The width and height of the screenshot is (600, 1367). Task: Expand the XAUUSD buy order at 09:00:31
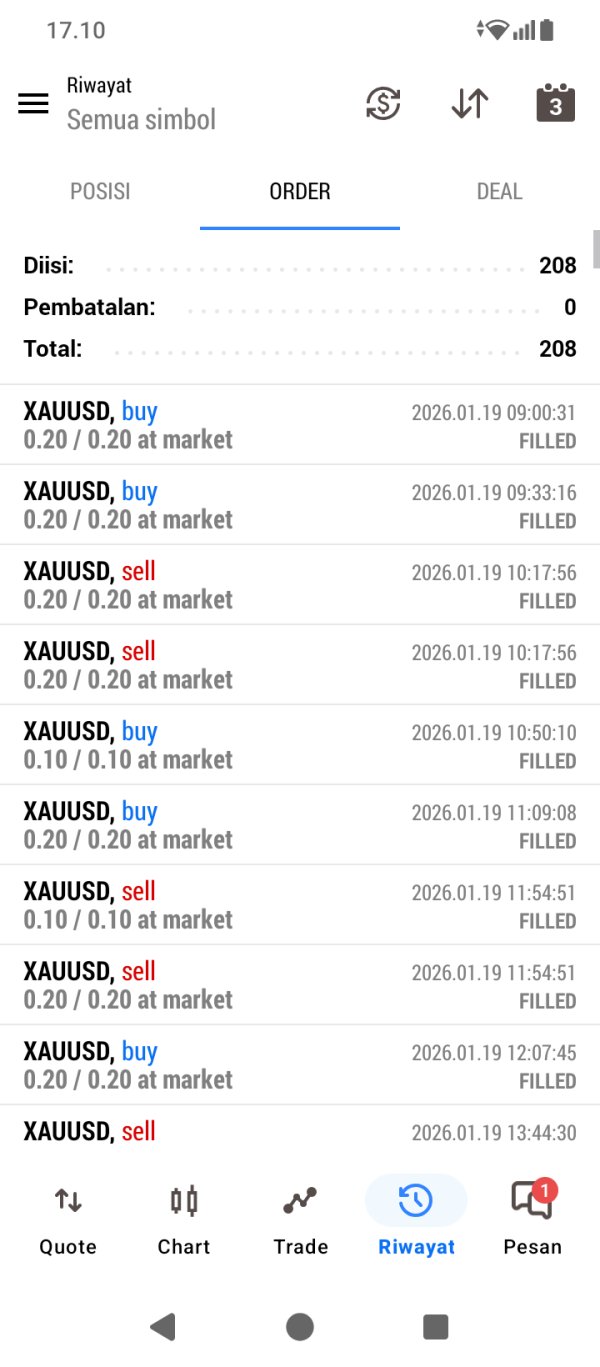pyautogui.click(x=300, y=425)
